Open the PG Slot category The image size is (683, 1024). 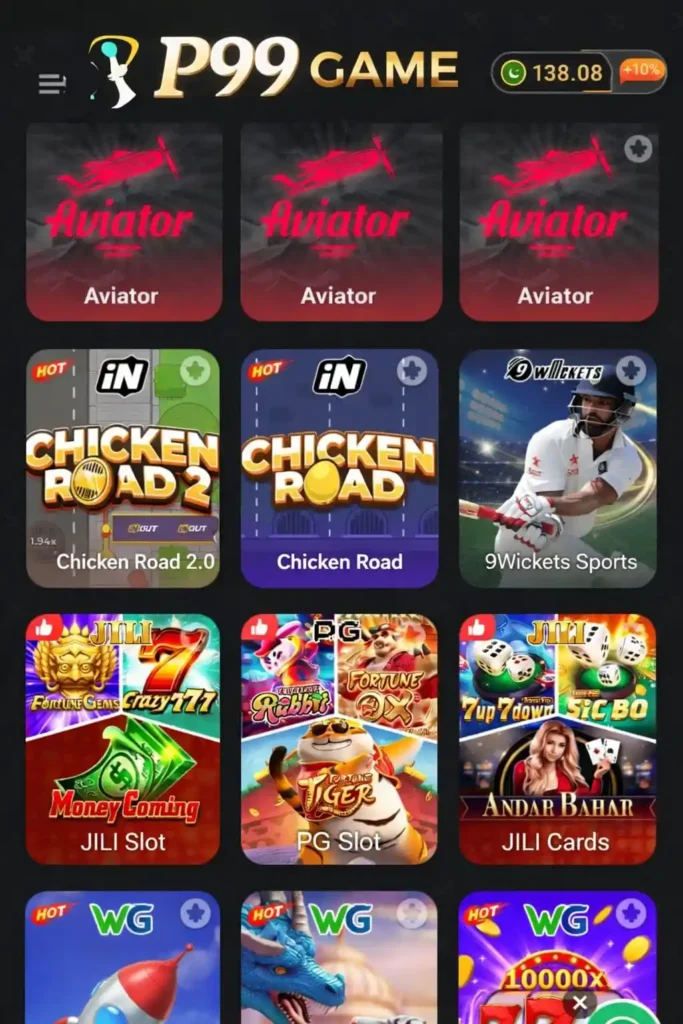click(339, 740)
